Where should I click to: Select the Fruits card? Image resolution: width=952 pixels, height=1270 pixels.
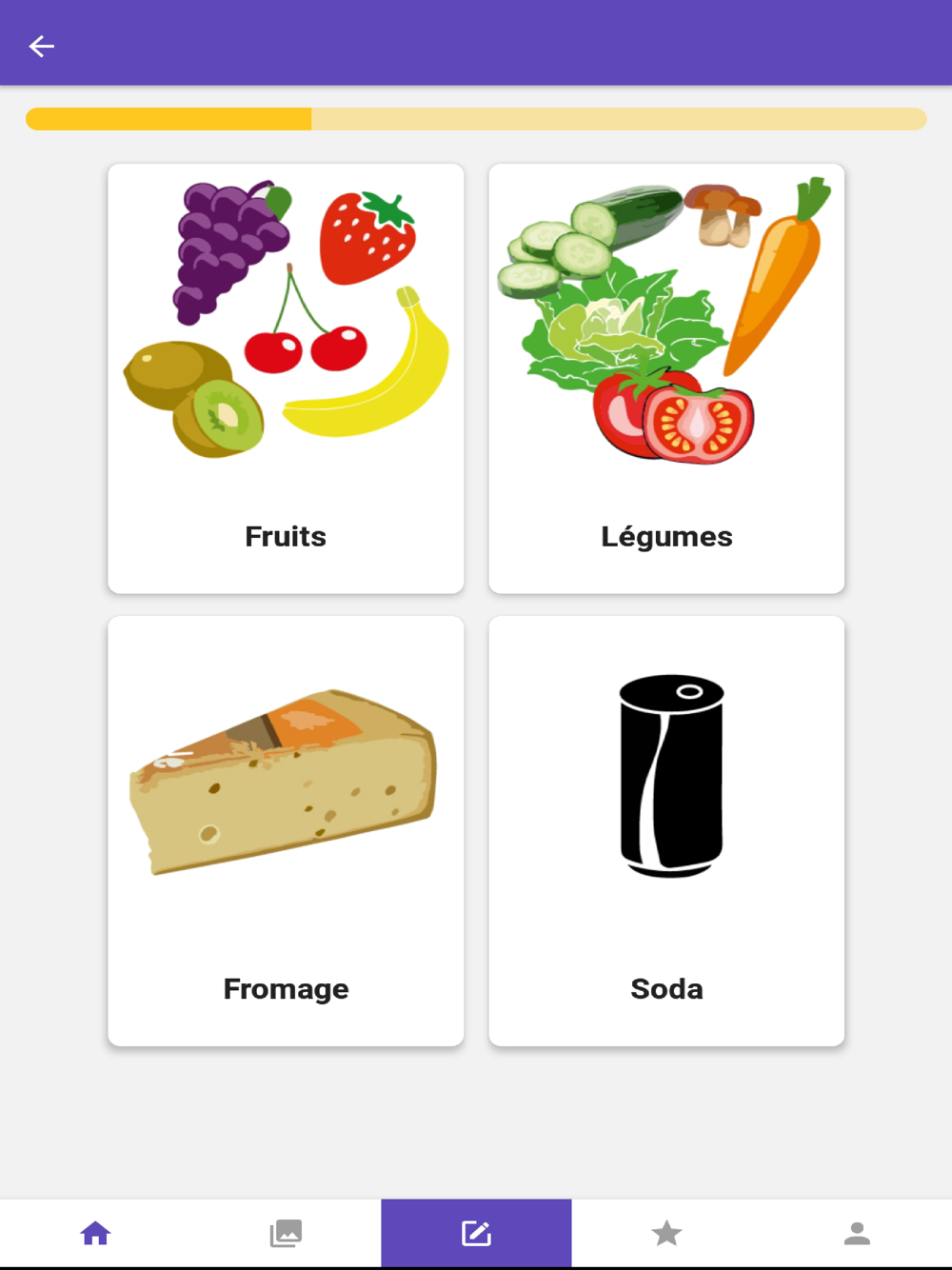[x=286, y=379]
